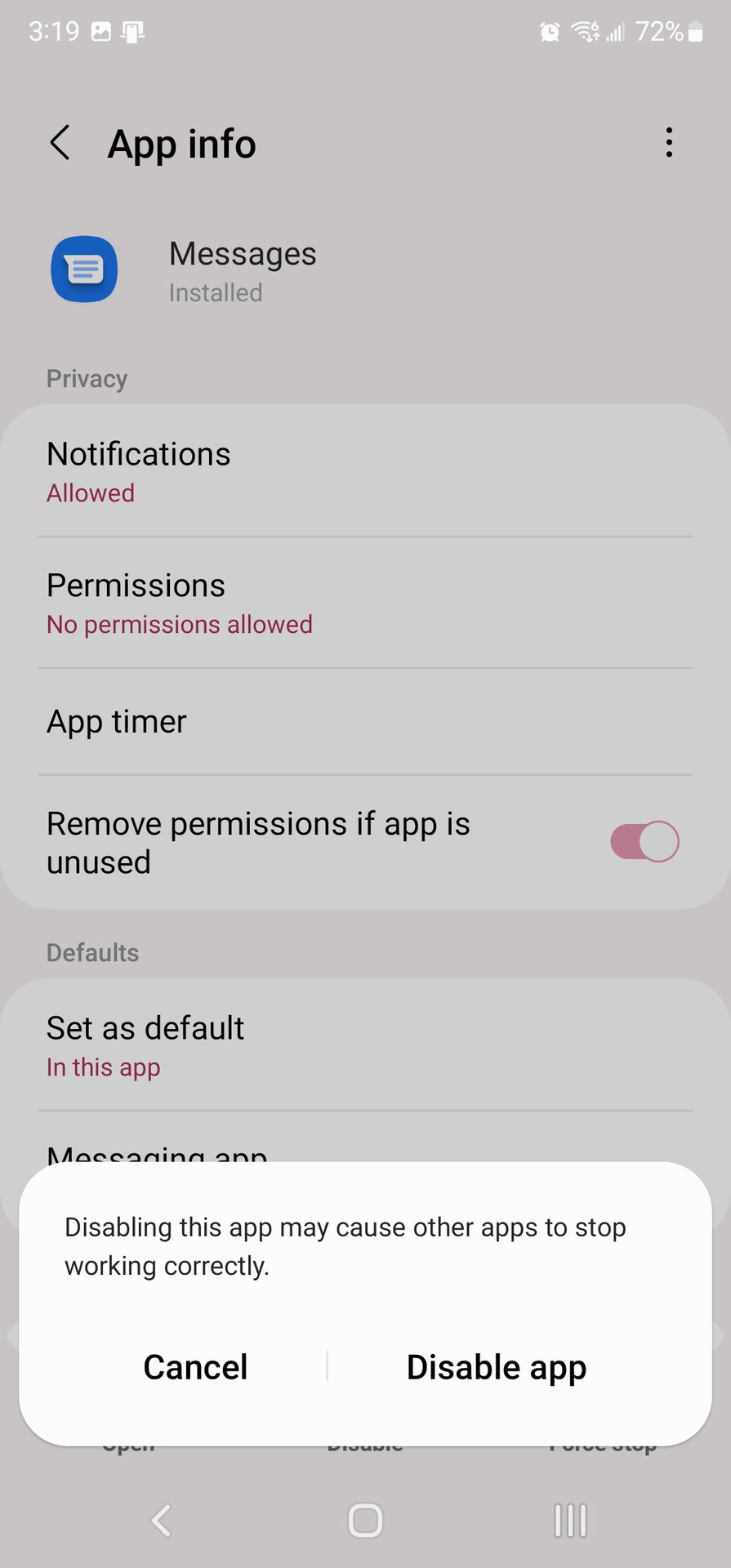The image size is (731, 1568).
Task: Go back using the system back button
Action: pyautogui.click(x=162, y=1520)
